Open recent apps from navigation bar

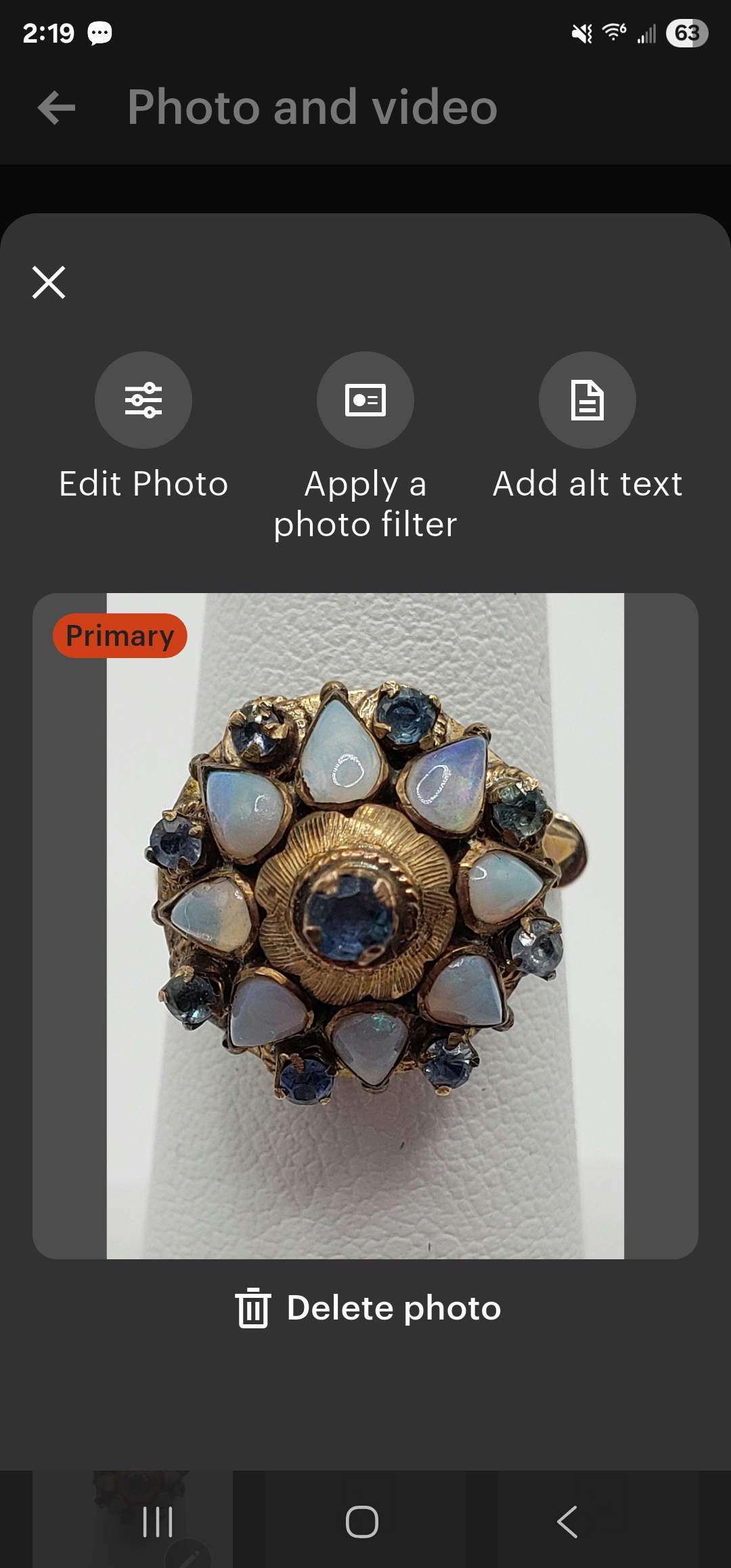pyautogui.click(x=158, y=1522)
